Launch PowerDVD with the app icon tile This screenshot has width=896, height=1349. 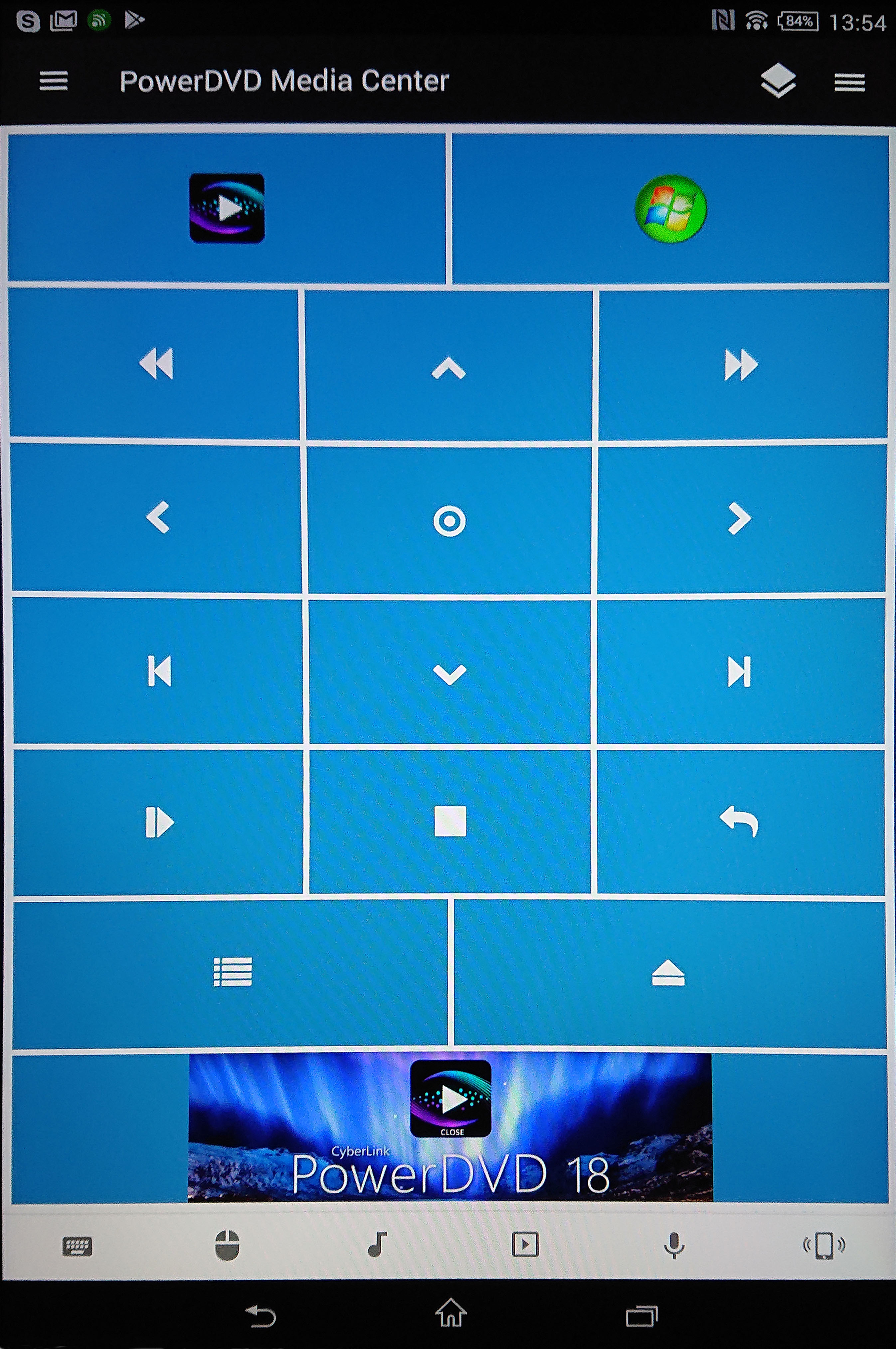click(227, 208)
